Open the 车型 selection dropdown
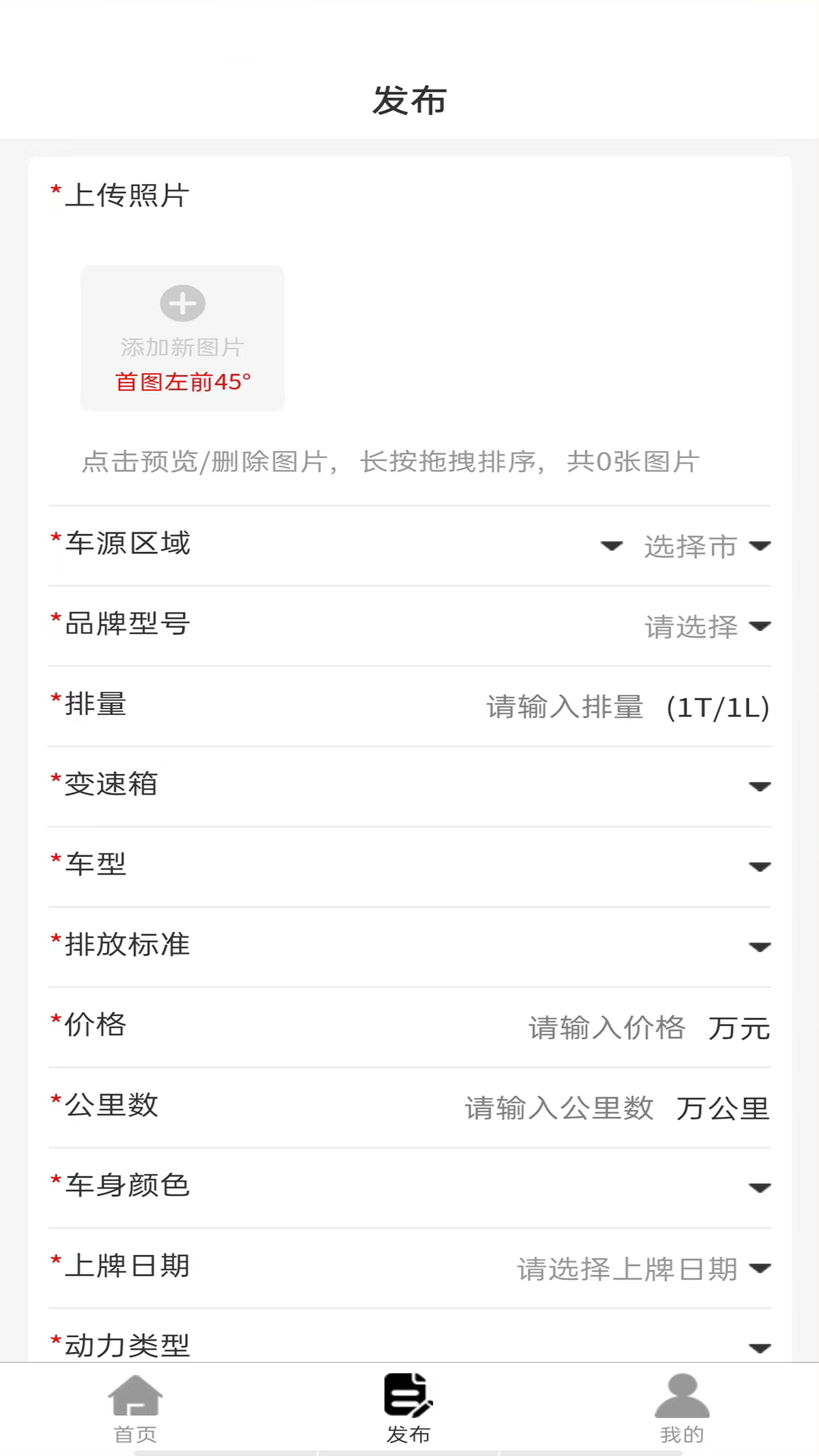The width and height of the screenshot is (819, 1456). tap(759, 867)
